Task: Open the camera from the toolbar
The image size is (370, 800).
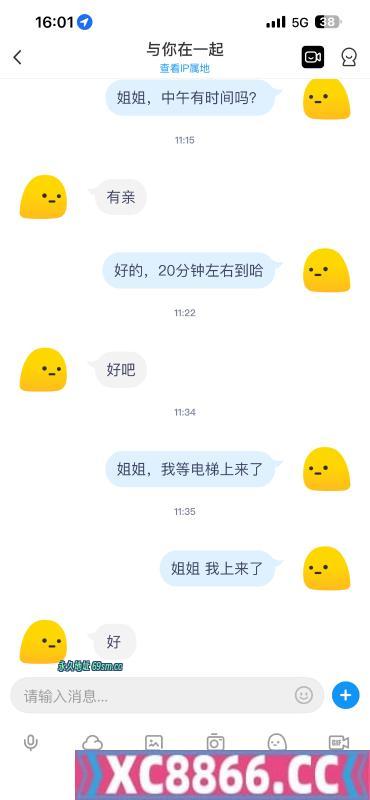Action: [x=215, y=742]
